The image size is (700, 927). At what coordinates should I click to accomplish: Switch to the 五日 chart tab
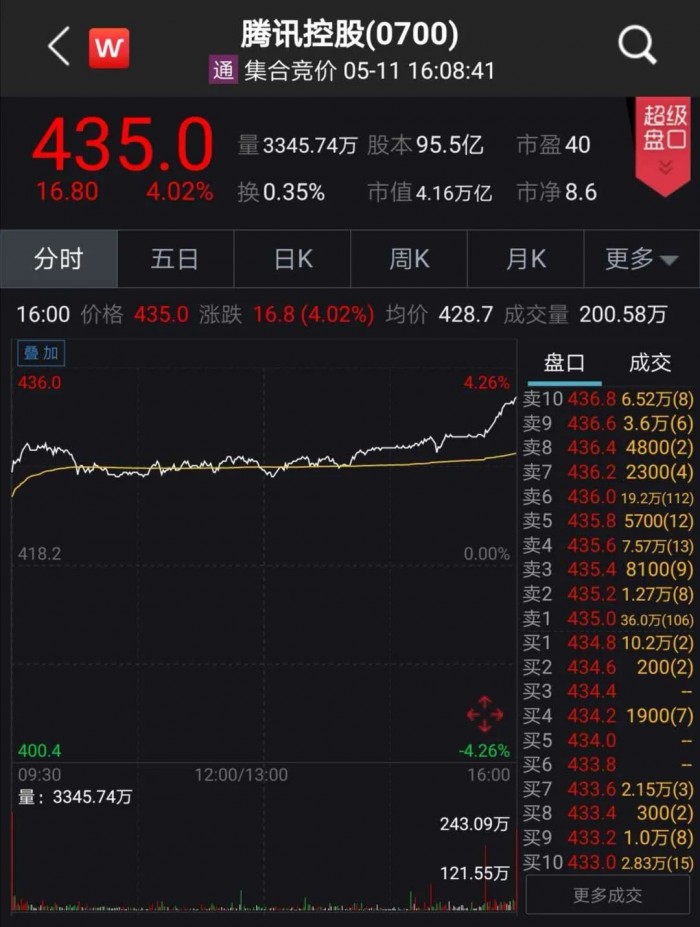click(x=175, y=259)
